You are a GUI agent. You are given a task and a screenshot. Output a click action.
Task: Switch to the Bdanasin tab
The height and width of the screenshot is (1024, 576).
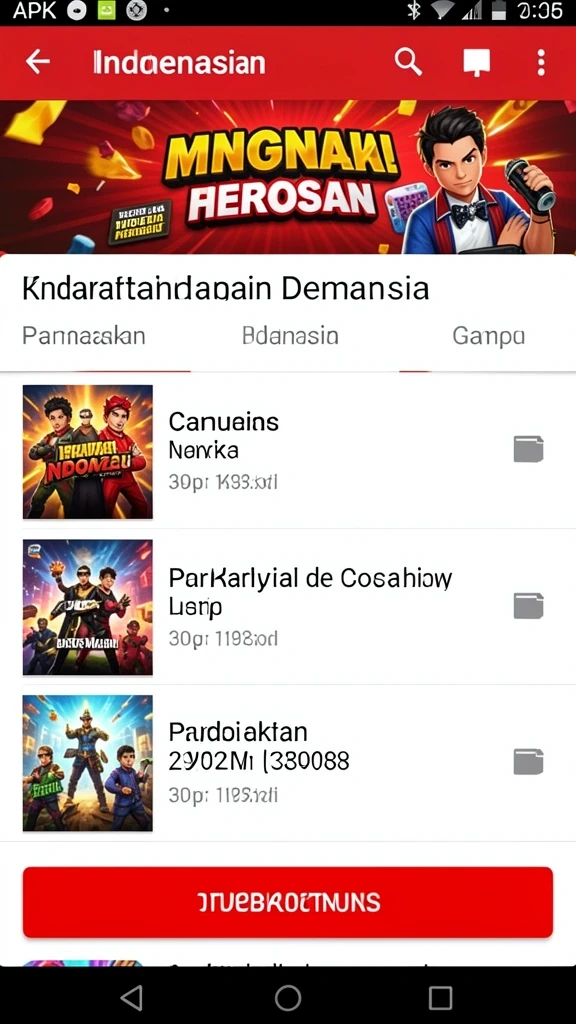click(x=290, y=336)
